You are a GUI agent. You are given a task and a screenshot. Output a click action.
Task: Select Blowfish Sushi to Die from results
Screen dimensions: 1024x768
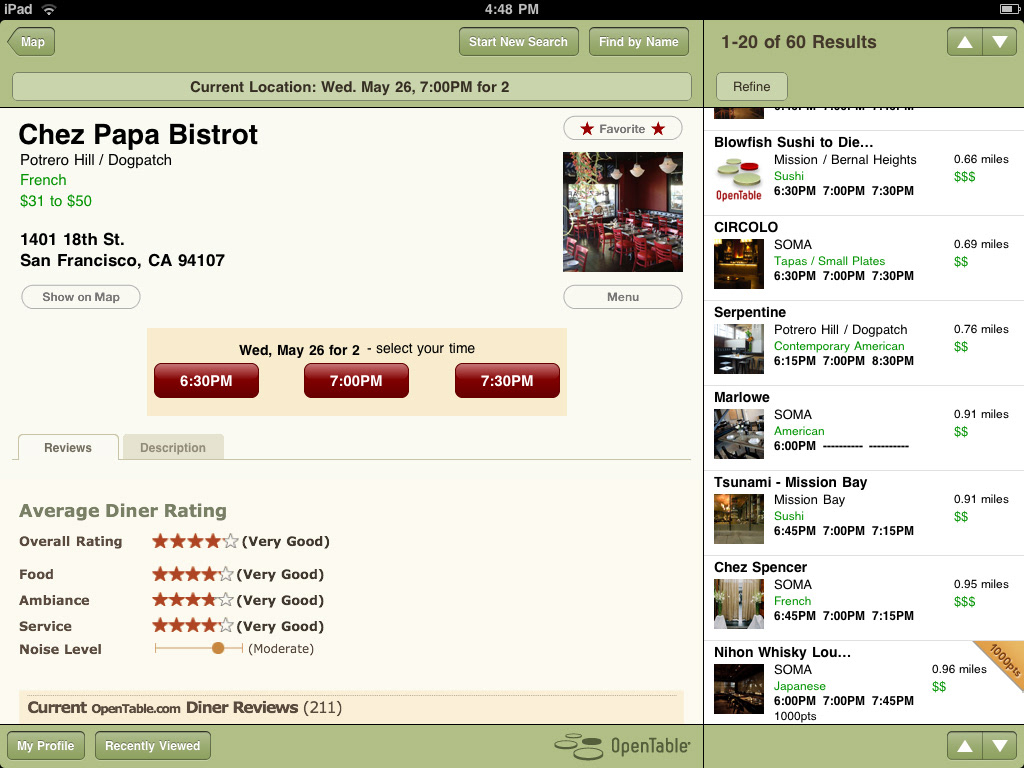(x=864, y=173)
